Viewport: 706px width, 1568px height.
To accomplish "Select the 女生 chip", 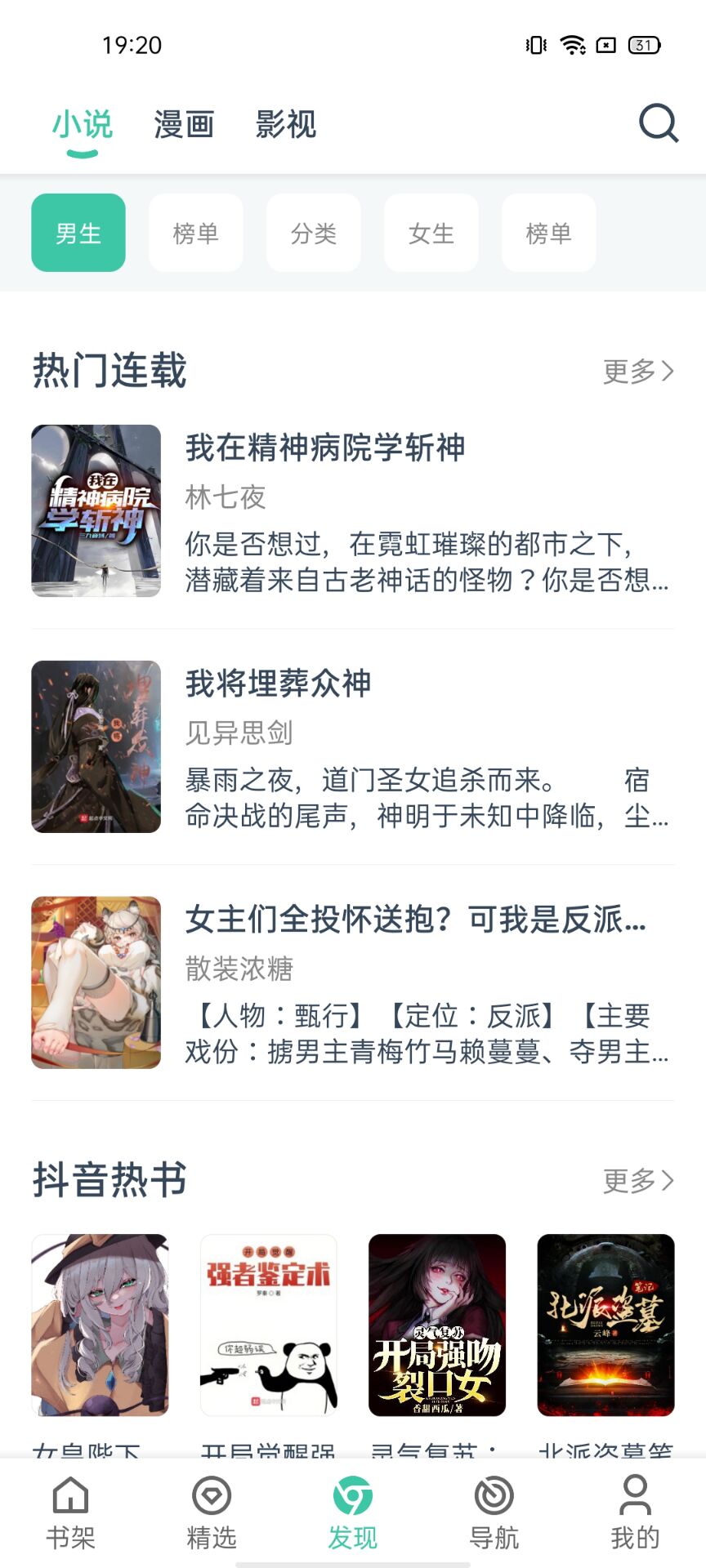I will coord(431,233).
